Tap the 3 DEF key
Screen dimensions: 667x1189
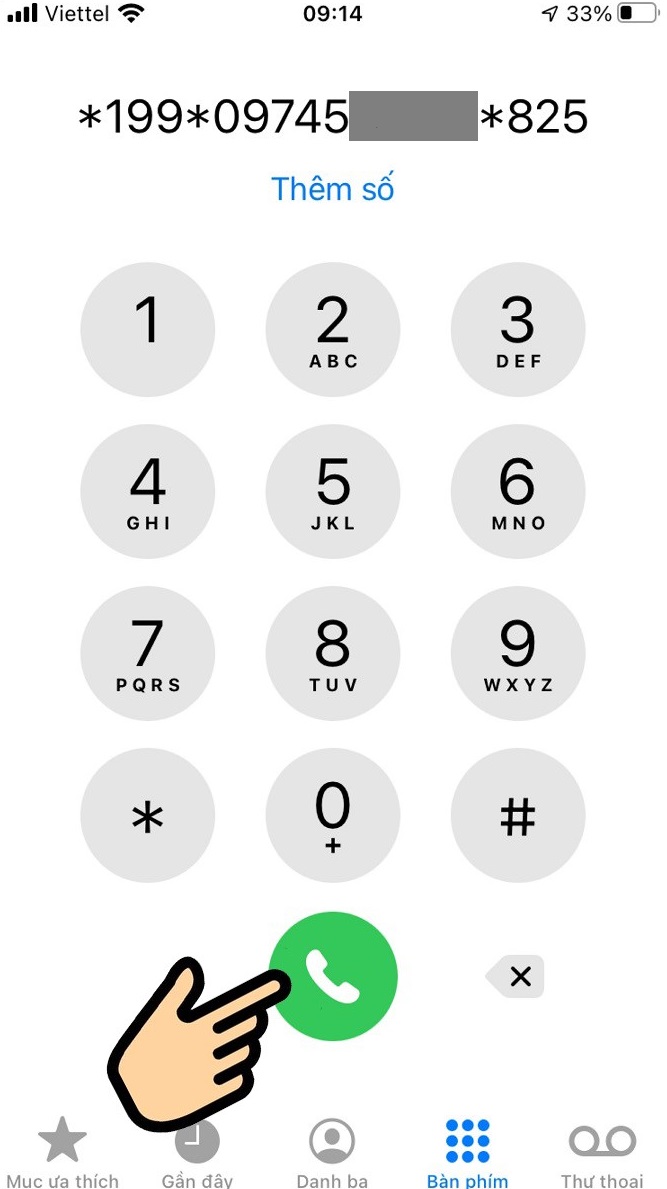click(x=518, y=329)
